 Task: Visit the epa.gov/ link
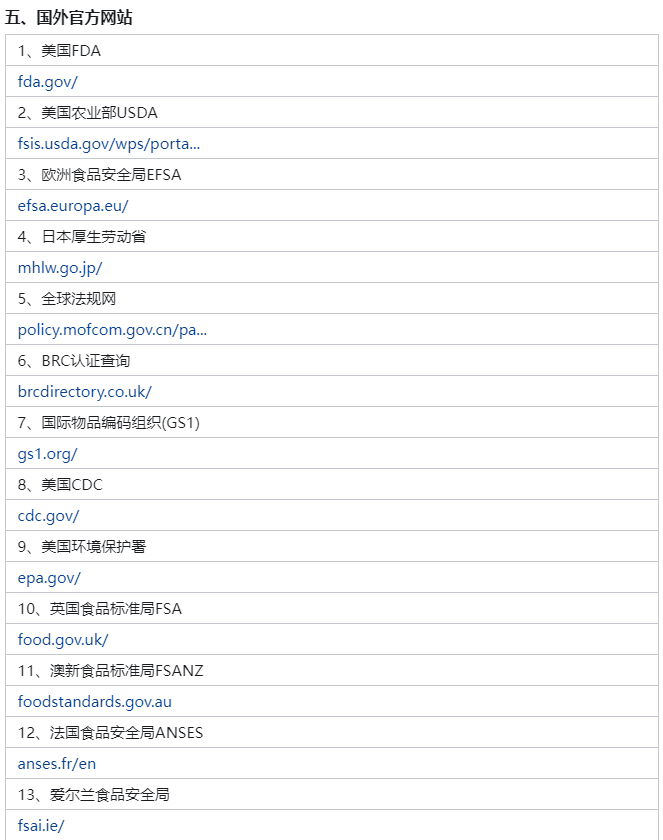pos(49,578)
